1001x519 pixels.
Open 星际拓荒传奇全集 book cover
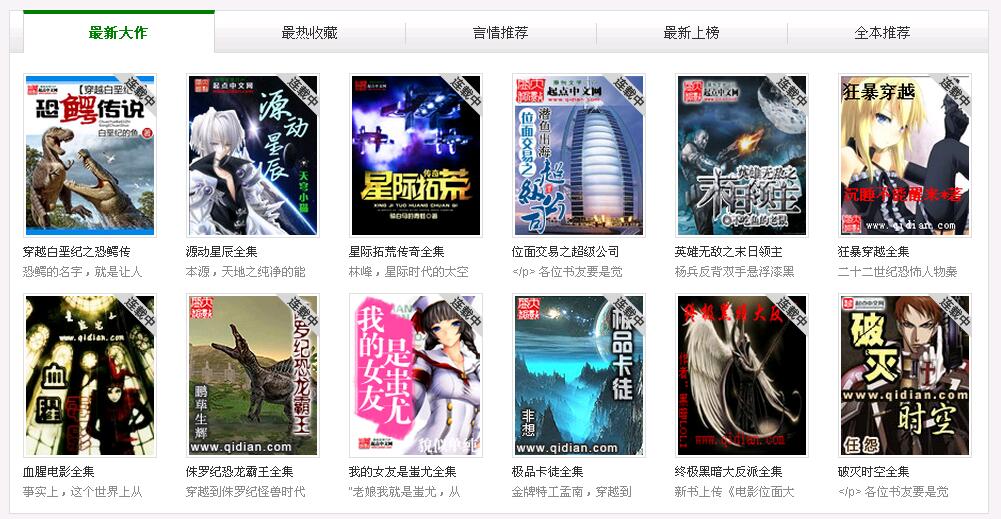(416, 155)
